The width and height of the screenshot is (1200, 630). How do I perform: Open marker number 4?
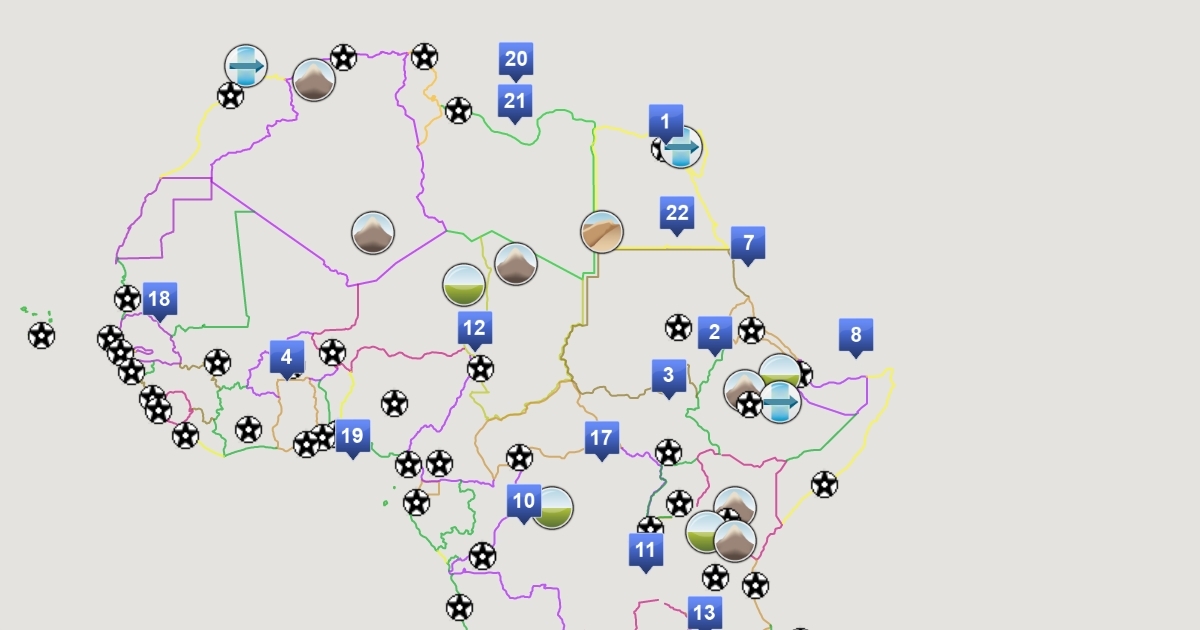pos(287,357)
